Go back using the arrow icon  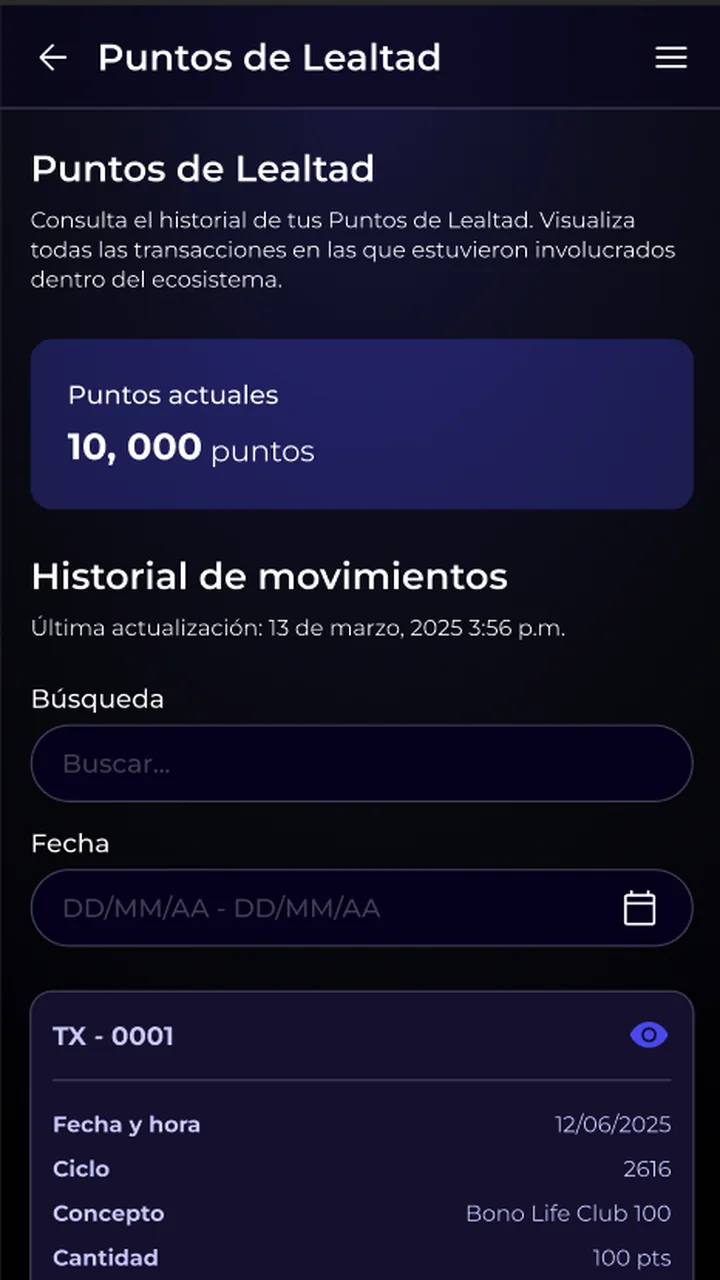pyautogui.click(x=53, y=58)
